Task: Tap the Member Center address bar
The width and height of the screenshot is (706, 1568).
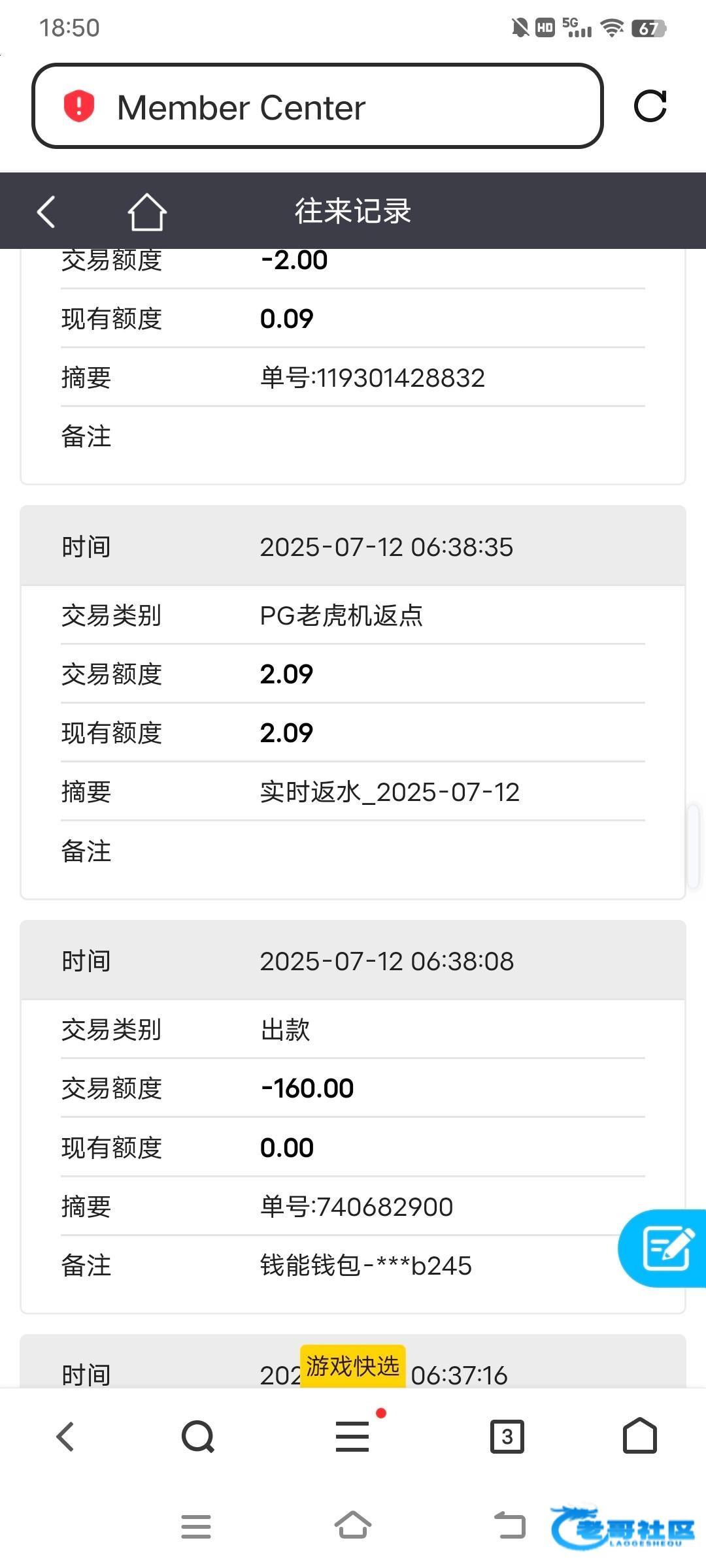Action: click(317, 106)
